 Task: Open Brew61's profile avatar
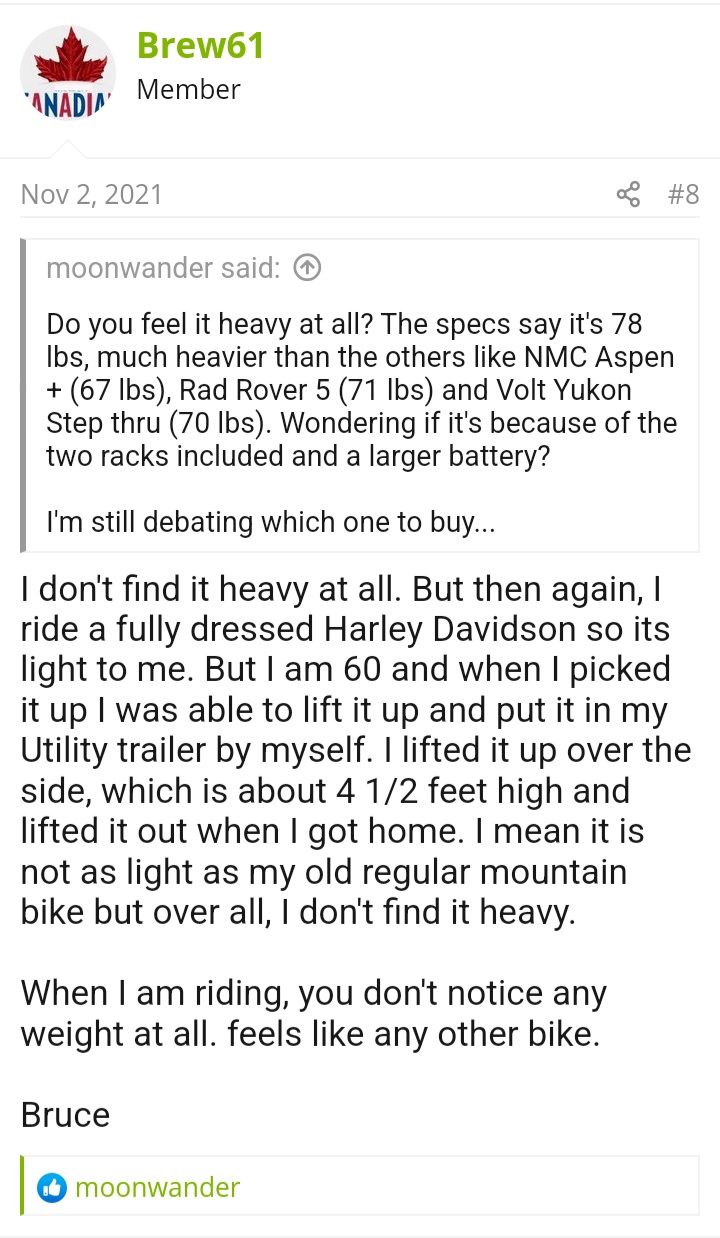(x=68, y=73)
